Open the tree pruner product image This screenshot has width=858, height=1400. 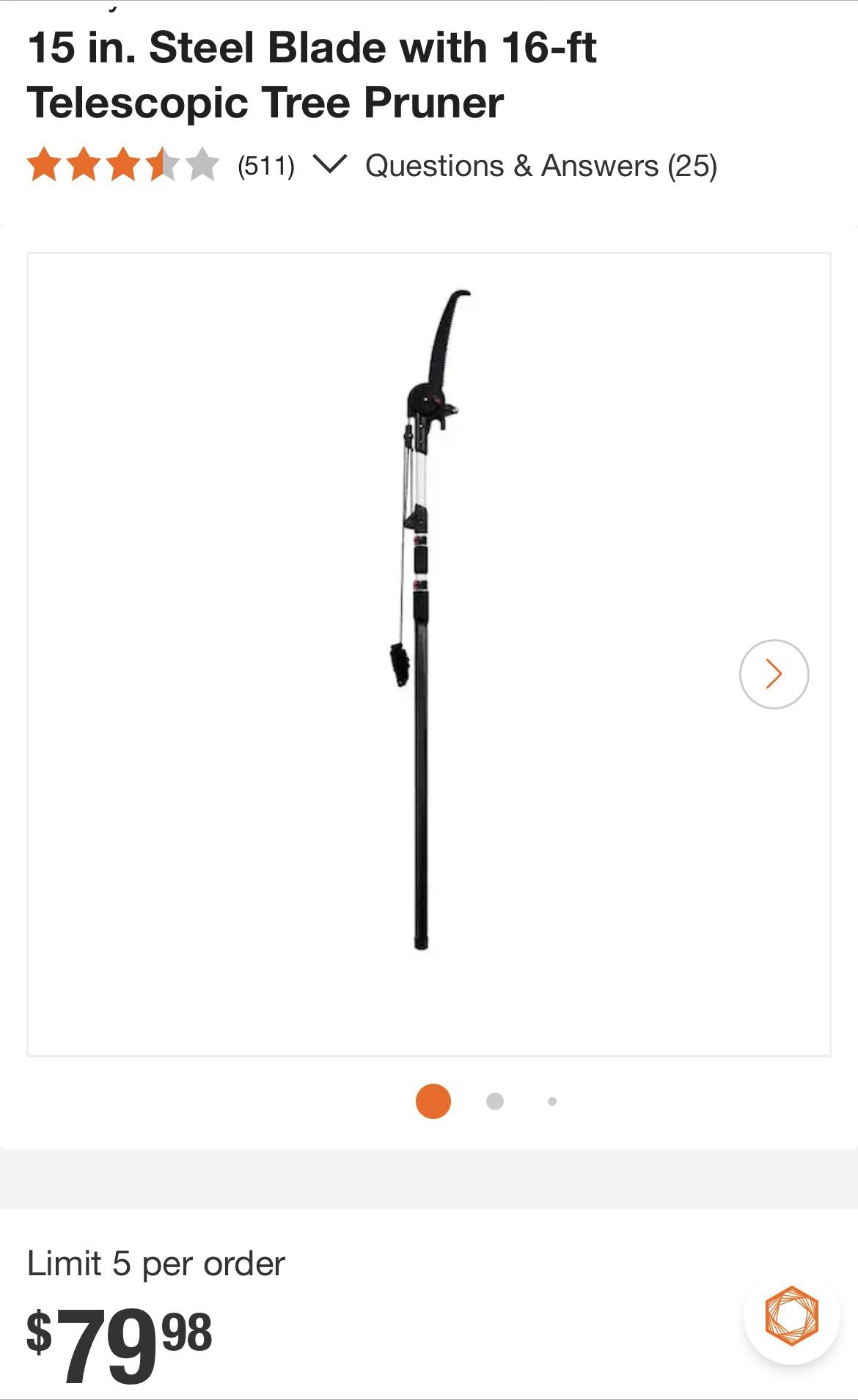[428, 653]
